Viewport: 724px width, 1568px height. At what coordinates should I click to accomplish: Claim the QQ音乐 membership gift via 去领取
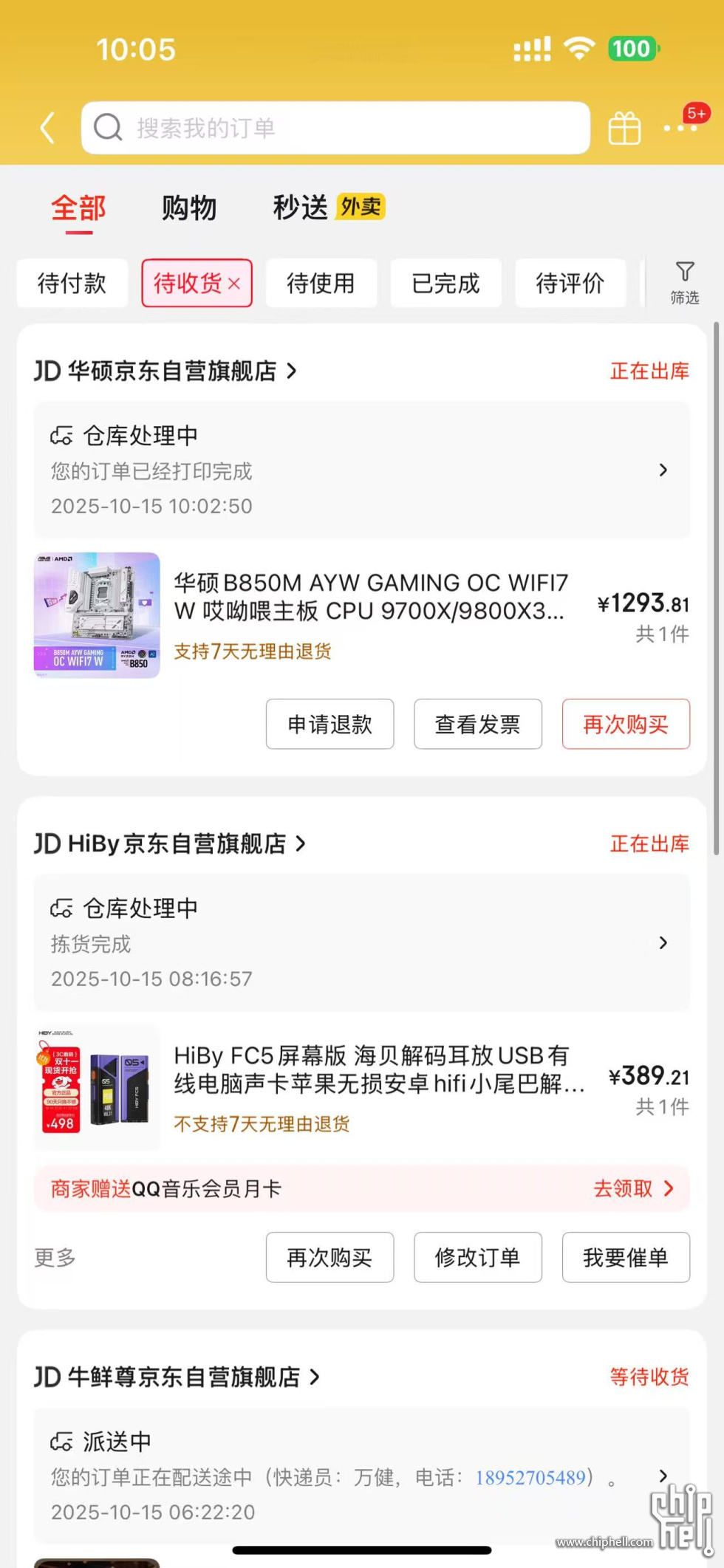tap(633, 1188)
